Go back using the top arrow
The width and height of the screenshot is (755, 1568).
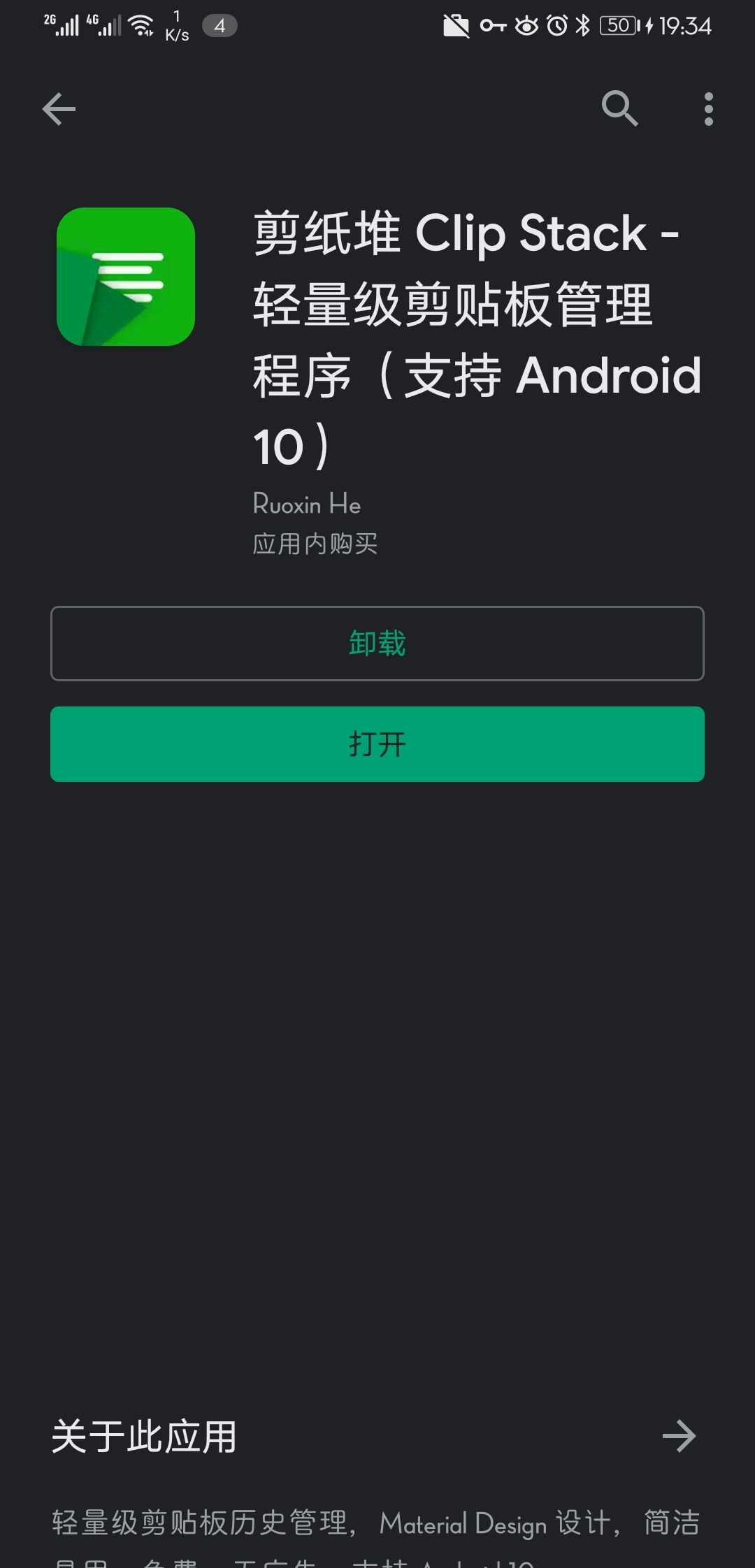(59, 109)
